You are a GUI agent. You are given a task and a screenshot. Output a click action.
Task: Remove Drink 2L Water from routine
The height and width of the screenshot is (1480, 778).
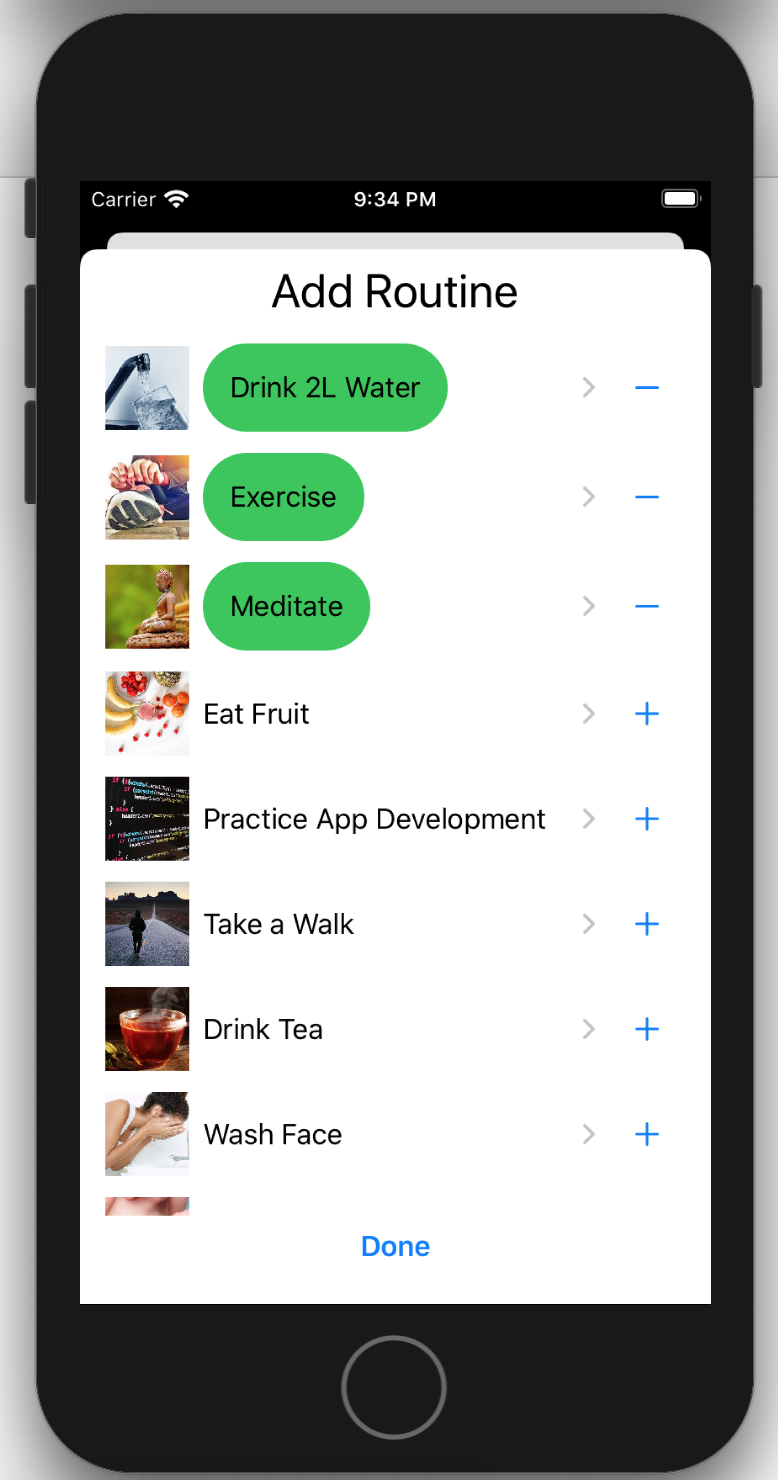coord(647,388)
